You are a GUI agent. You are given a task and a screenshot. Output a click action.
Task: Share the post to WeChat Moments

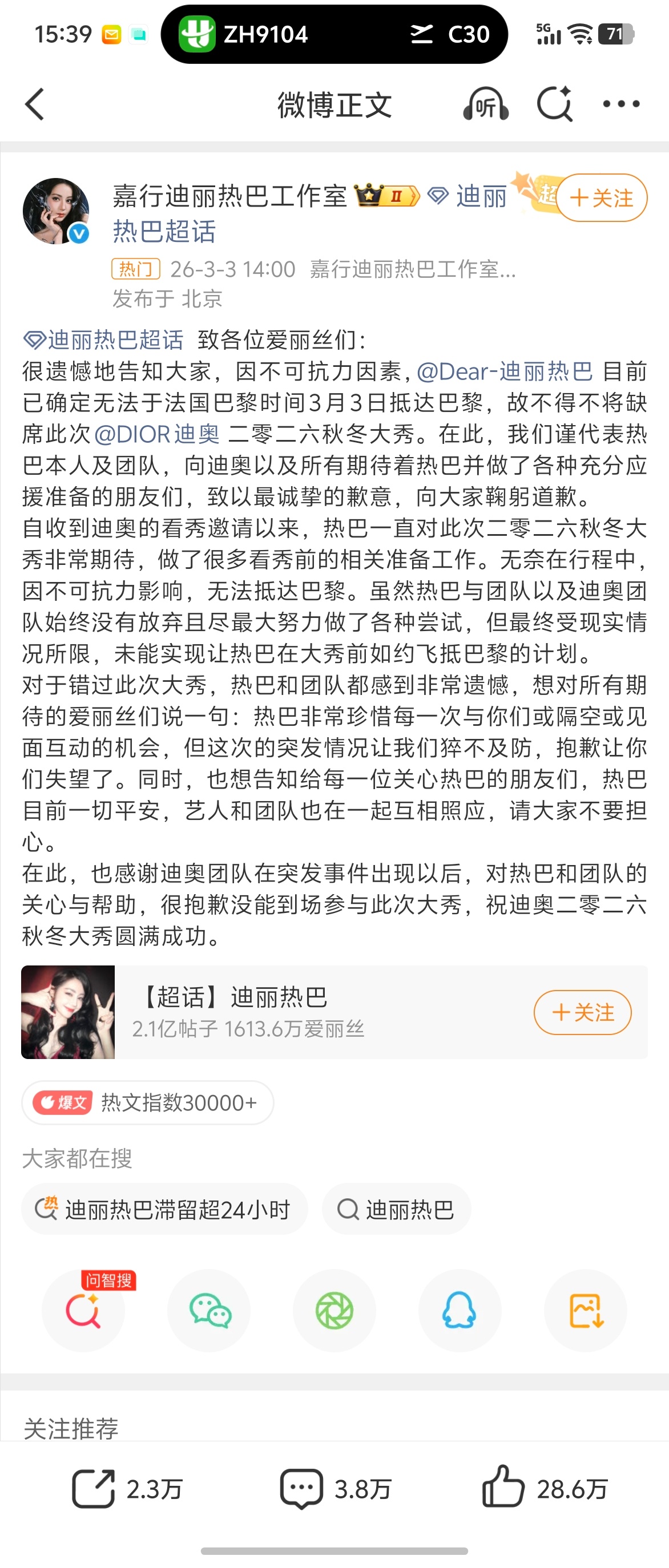click(x=335, y=1312)
